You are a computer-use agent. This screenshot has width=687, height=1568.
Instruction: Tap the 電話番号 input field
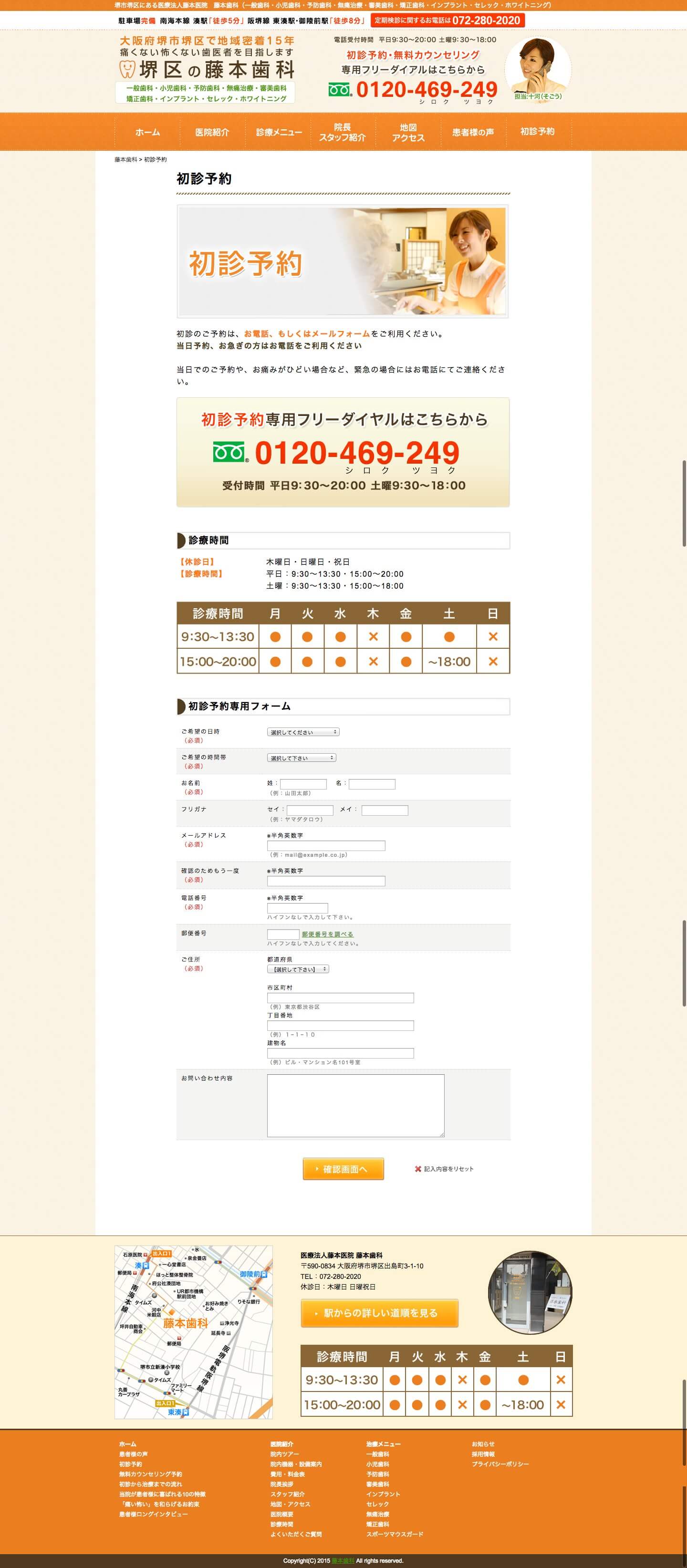pyautogui.click(x=297, y=908)
